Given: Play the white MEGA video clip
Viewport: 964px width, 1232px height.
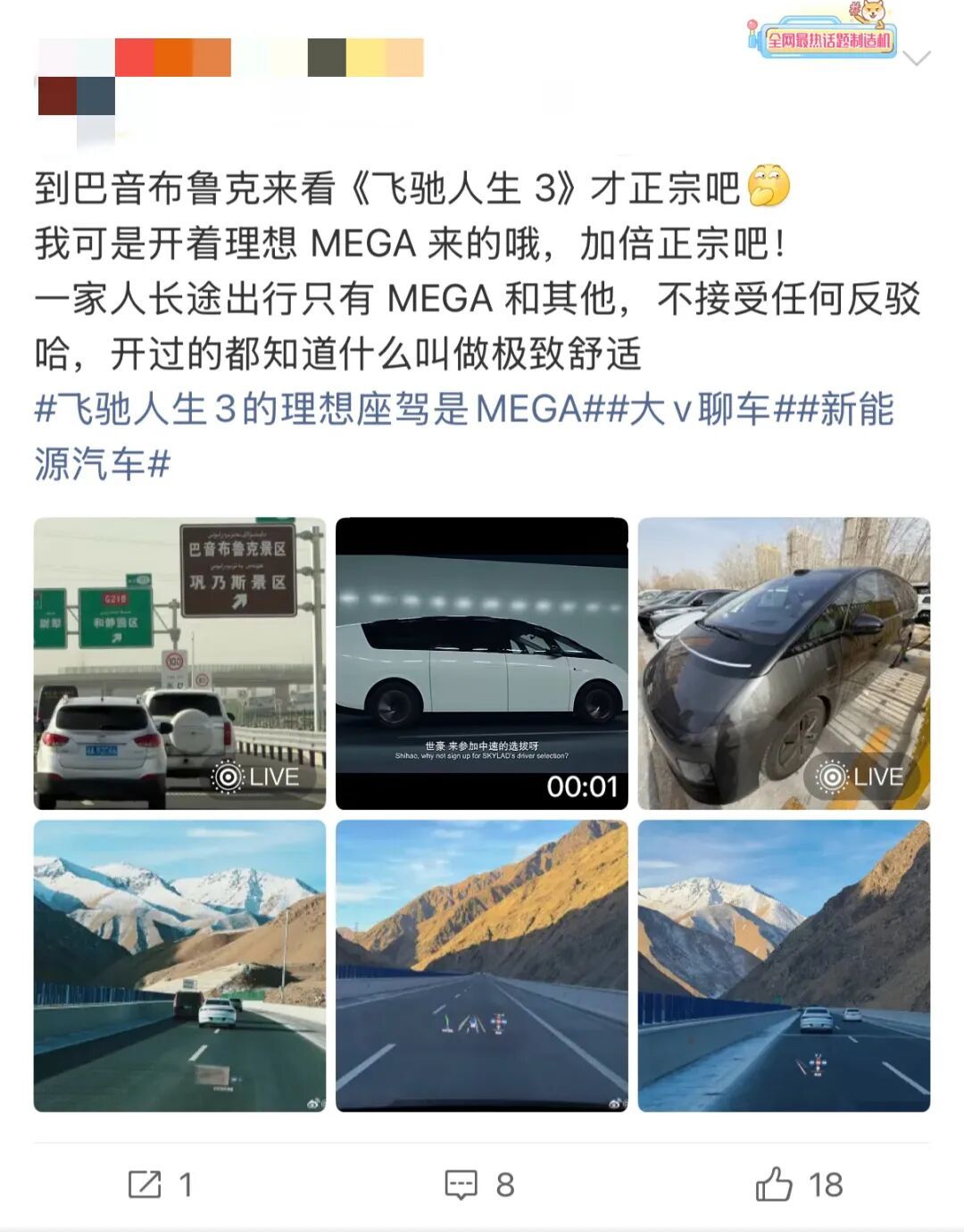Looking at the screenshot, I should point(481,663).
